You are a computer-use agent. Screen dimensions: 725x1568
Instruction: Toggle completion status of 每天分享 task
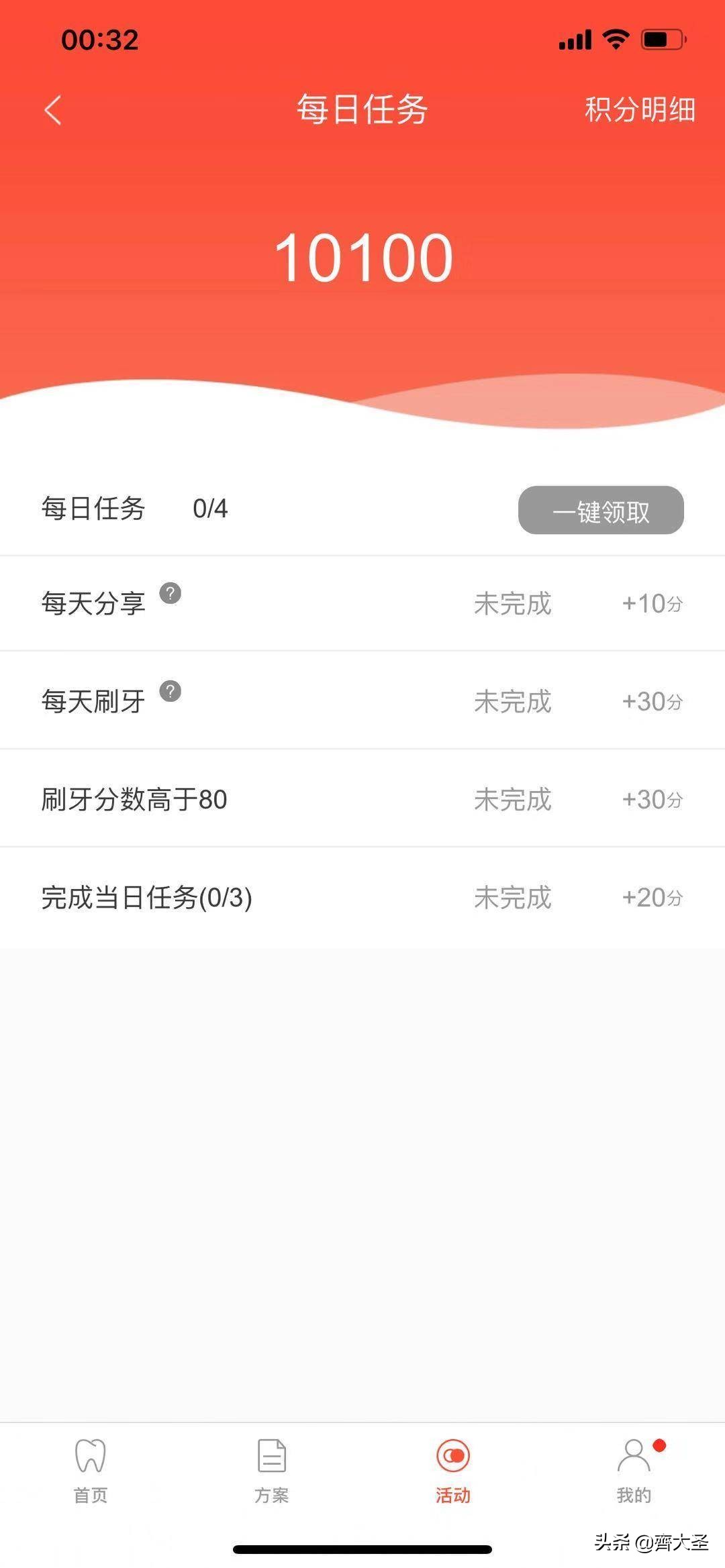362,603
